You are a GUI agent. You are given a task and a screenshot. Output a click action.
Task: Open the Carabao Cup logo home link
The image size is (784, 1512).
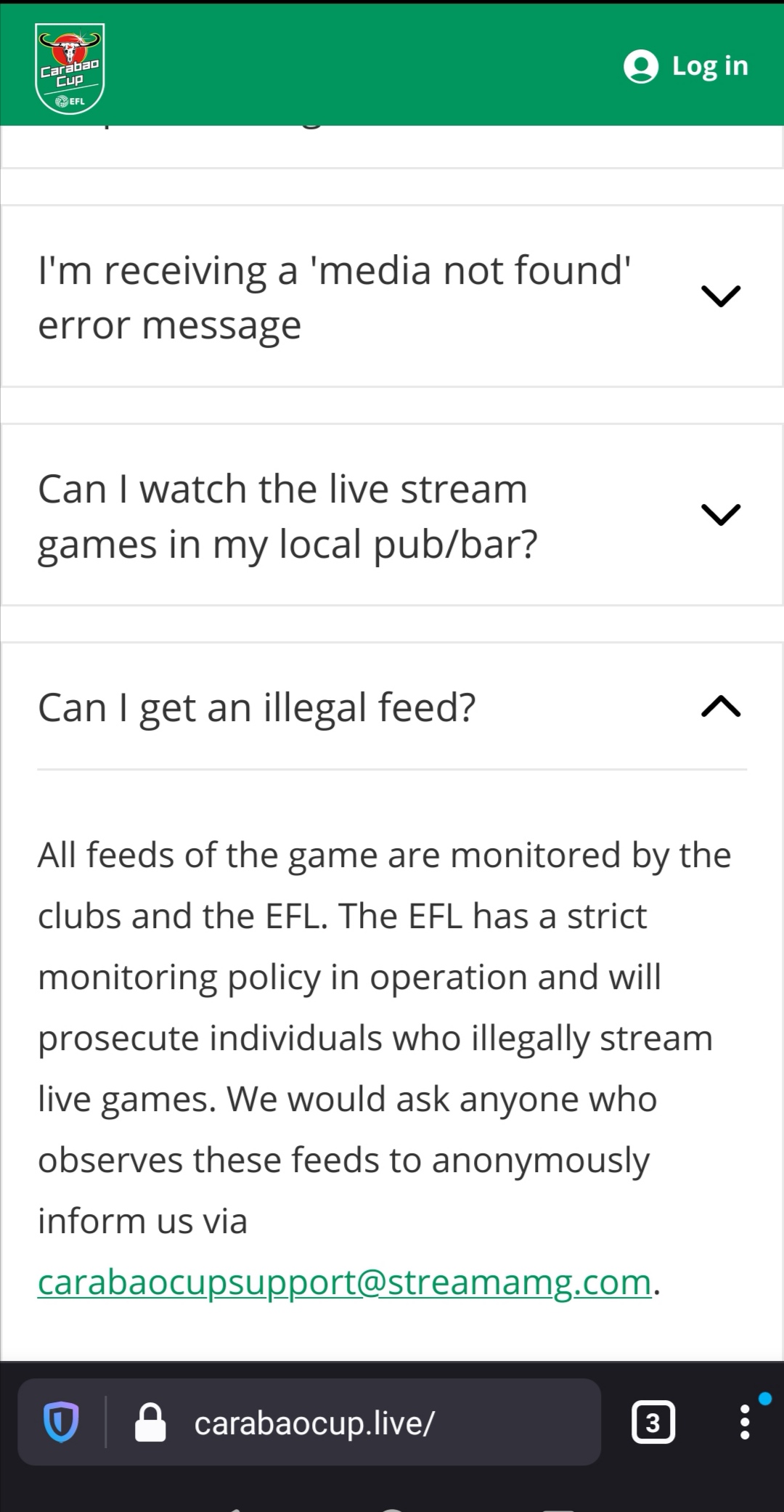click(70, 69)
